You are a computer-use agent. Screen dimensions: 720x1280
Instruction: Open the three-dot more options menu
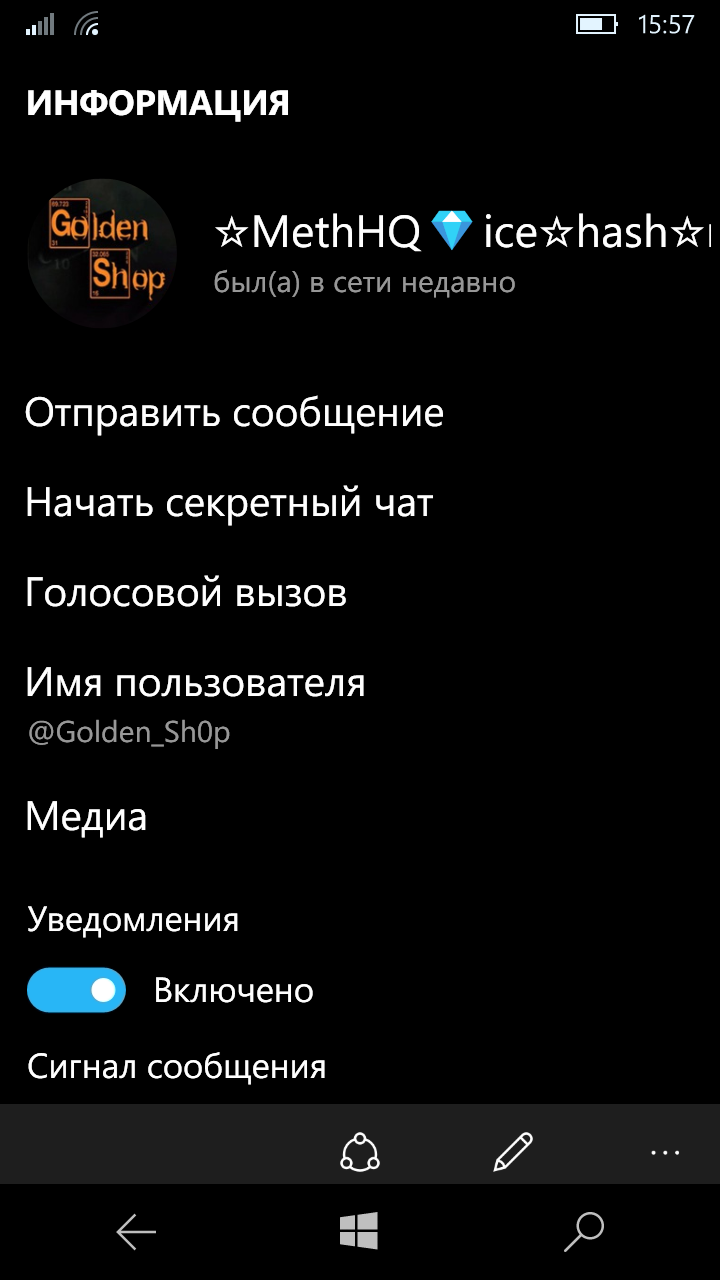pyautogui.click(x=665, y=1152)
